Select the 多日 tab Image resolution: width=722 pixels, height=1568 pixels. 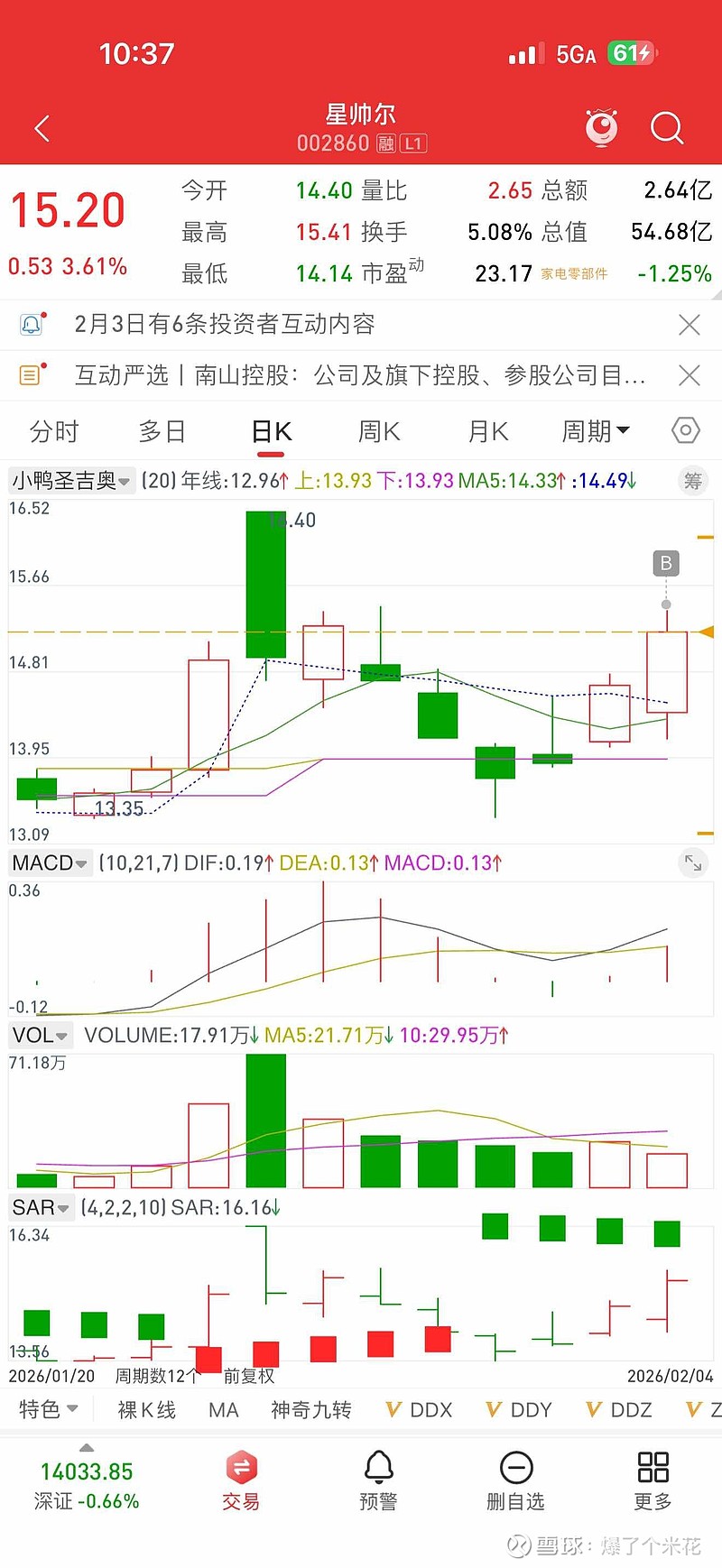162,432
